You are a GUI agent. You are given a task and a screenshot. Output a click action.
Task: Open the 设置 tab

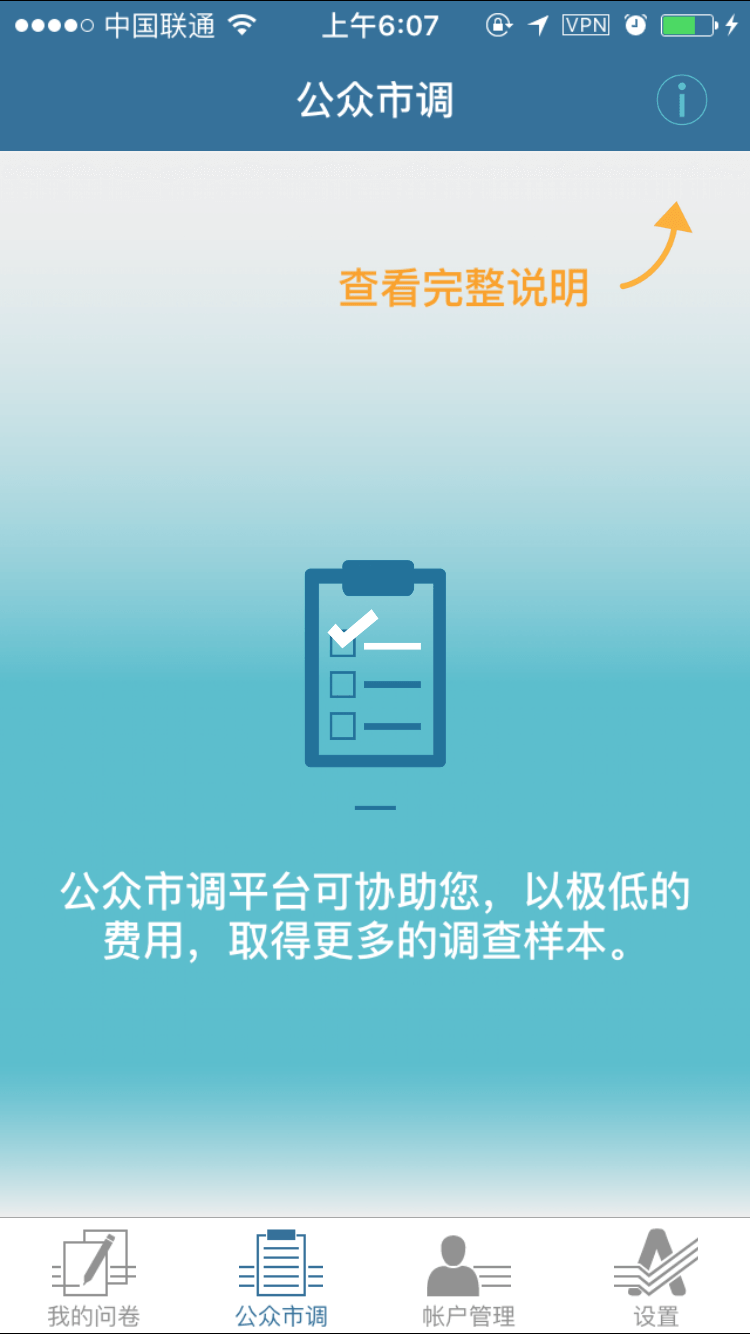coord(656,1277)
